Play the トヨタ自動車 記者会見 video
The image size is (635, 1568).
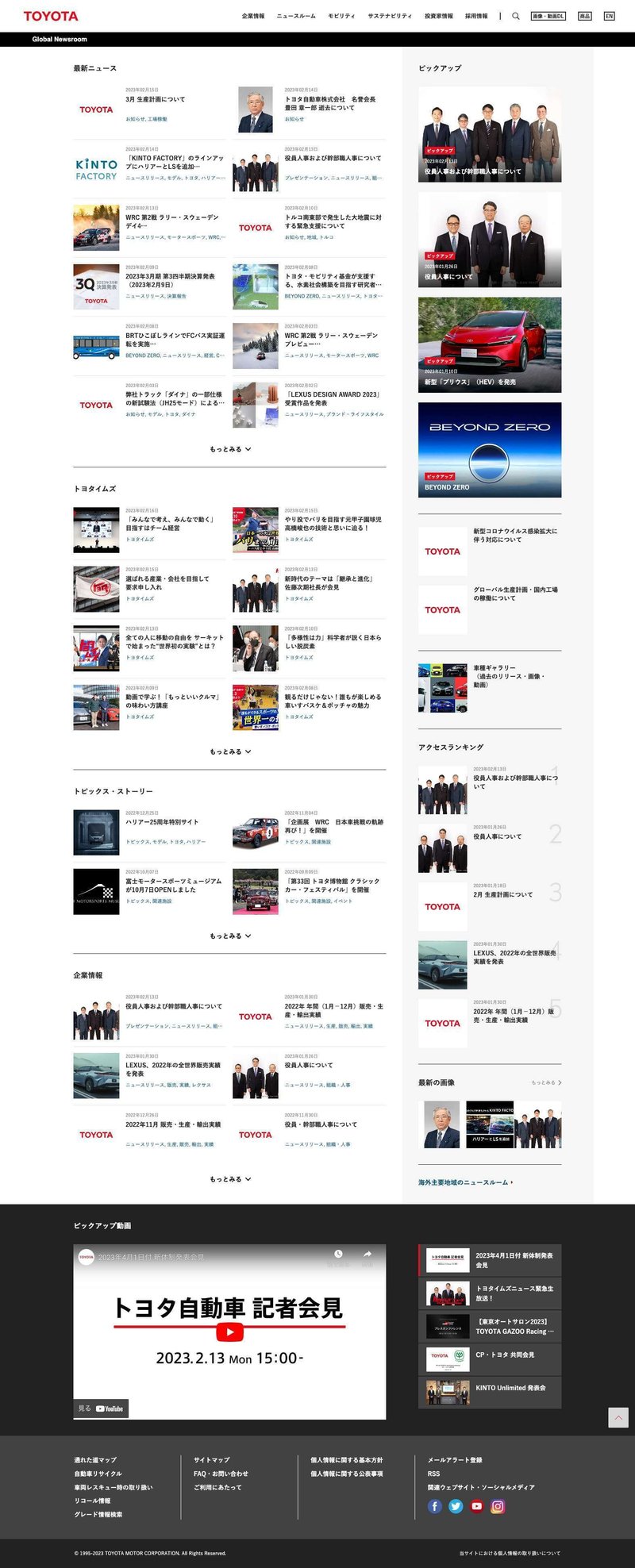pyautogui.click(x=229, y=1332)
